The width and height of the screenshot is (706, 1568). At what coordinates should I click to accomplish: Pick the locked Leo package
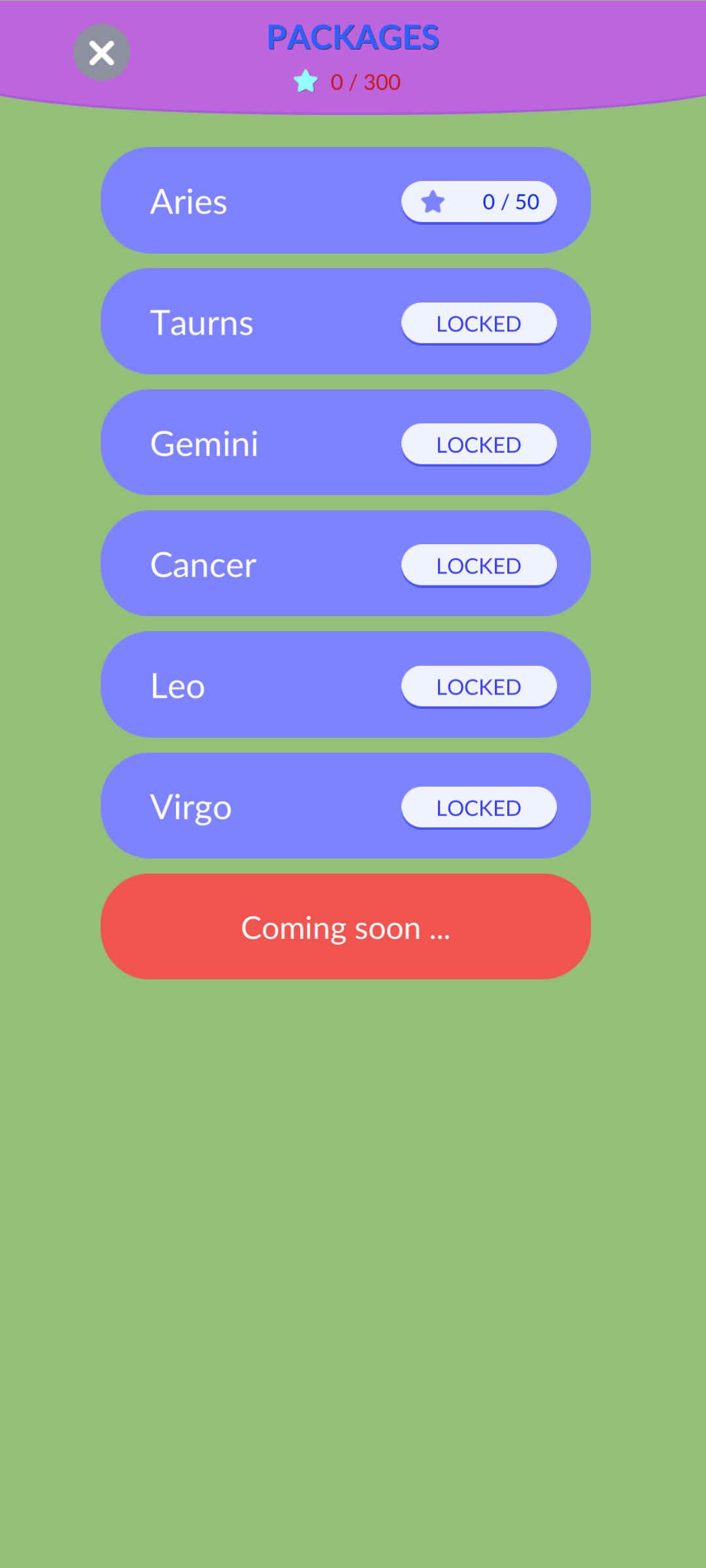tap(345, 685)
